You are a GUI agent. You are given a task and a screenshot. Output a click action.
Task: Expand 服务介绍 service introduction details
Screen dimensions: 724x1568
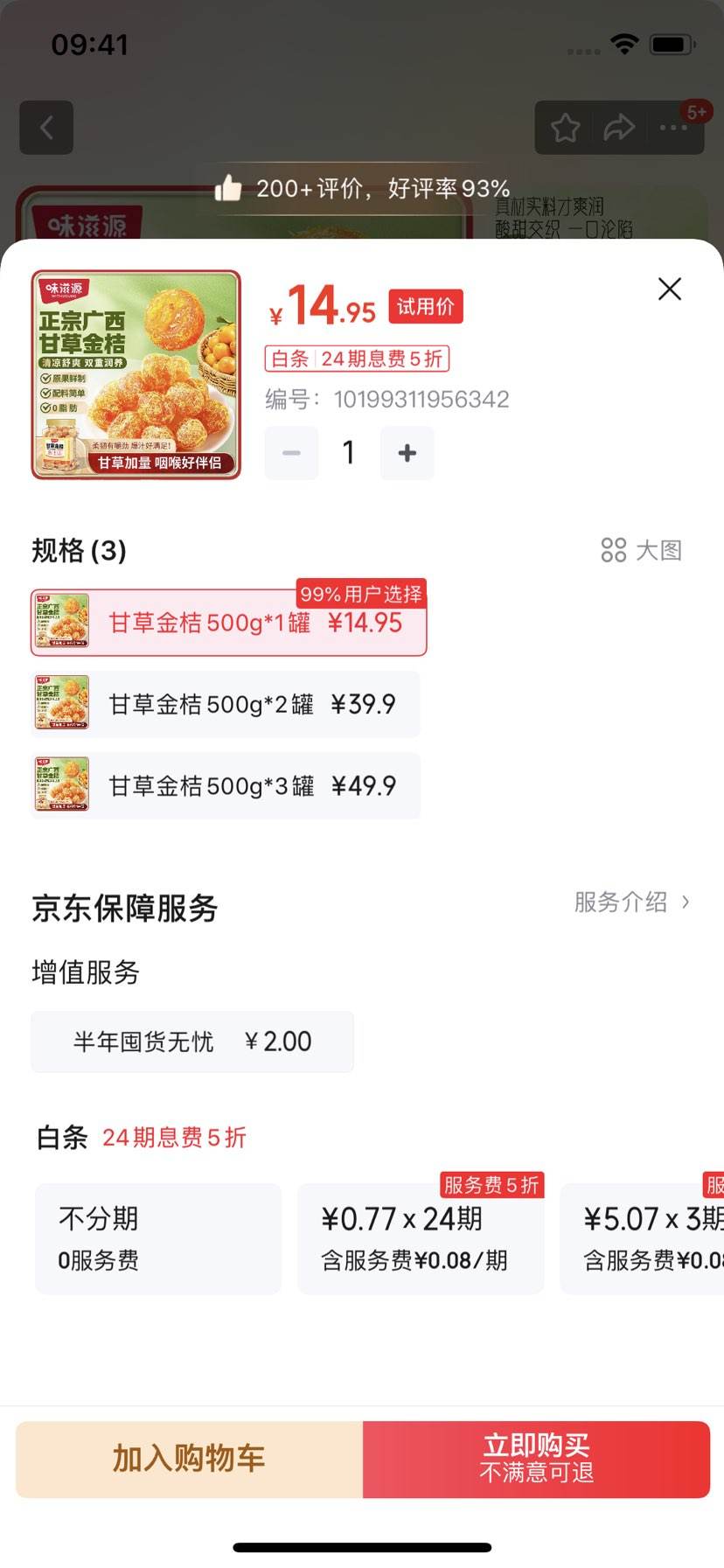tap(631, 902)
